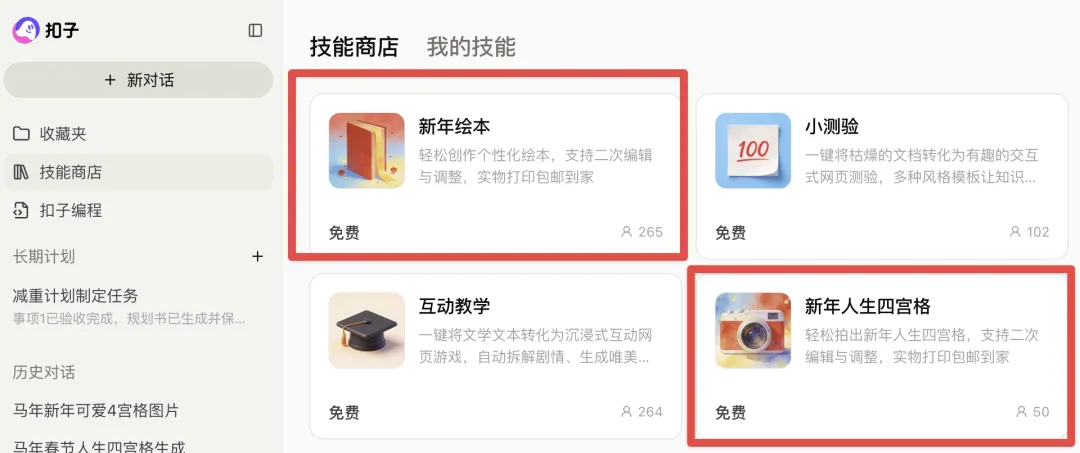Switch to the 我的技能 tab
The image size is (1080, 453).
coord(471,47)
